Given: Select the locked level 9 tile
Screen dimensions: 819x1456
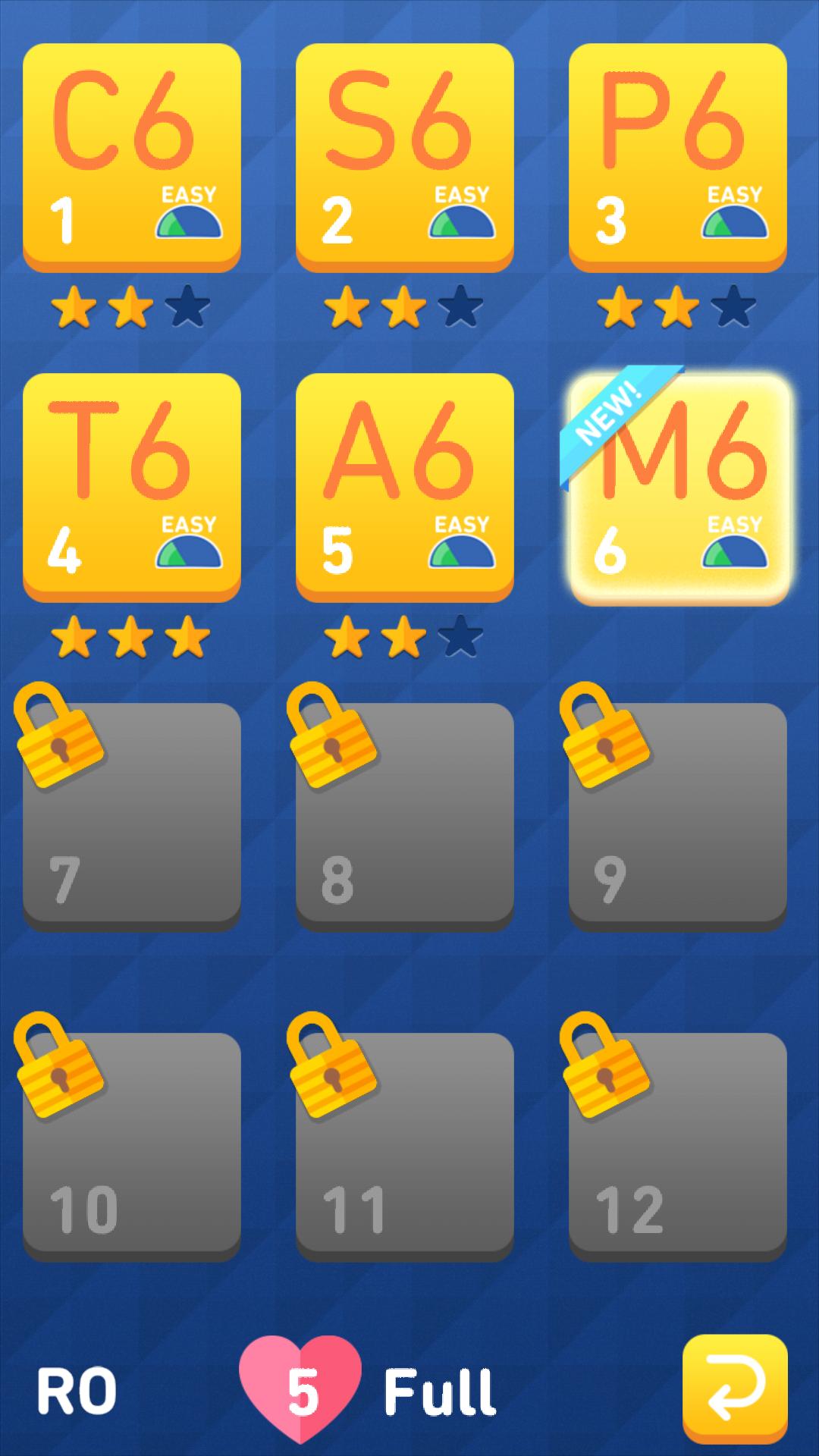Looking at the screenshot, I should tap(678, 815).
